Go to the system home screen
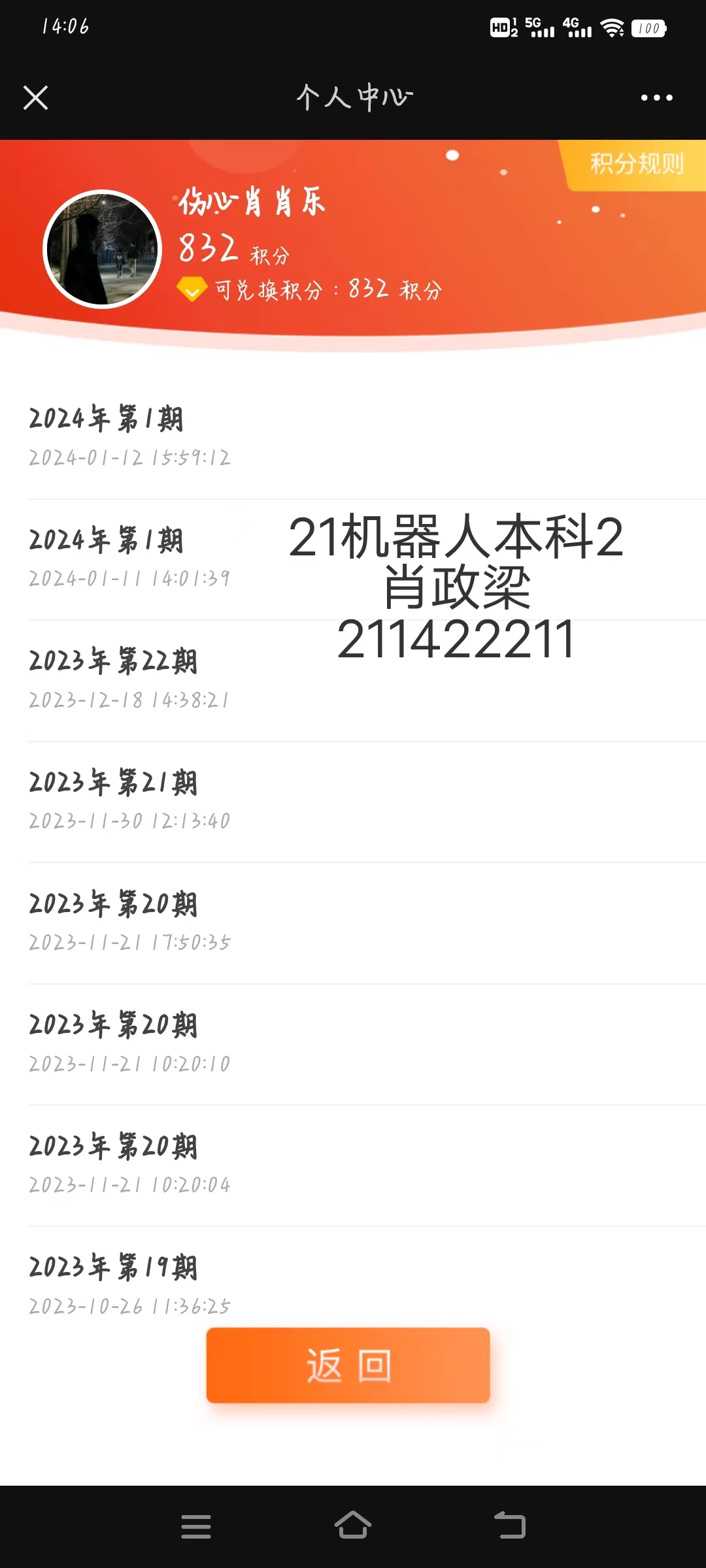This screenshot has width=706, height=1568. [353, 1526]
